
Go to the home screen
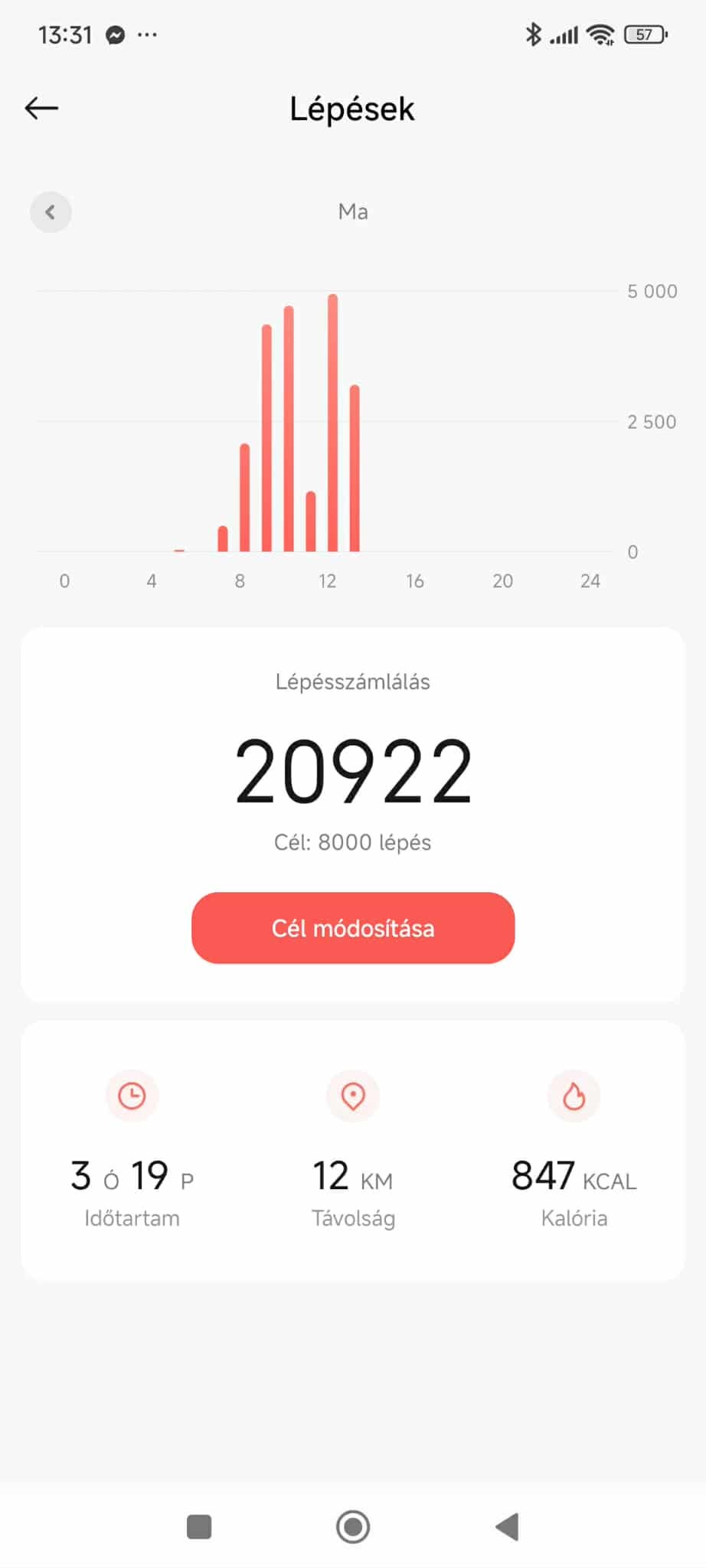[353, 1527]
